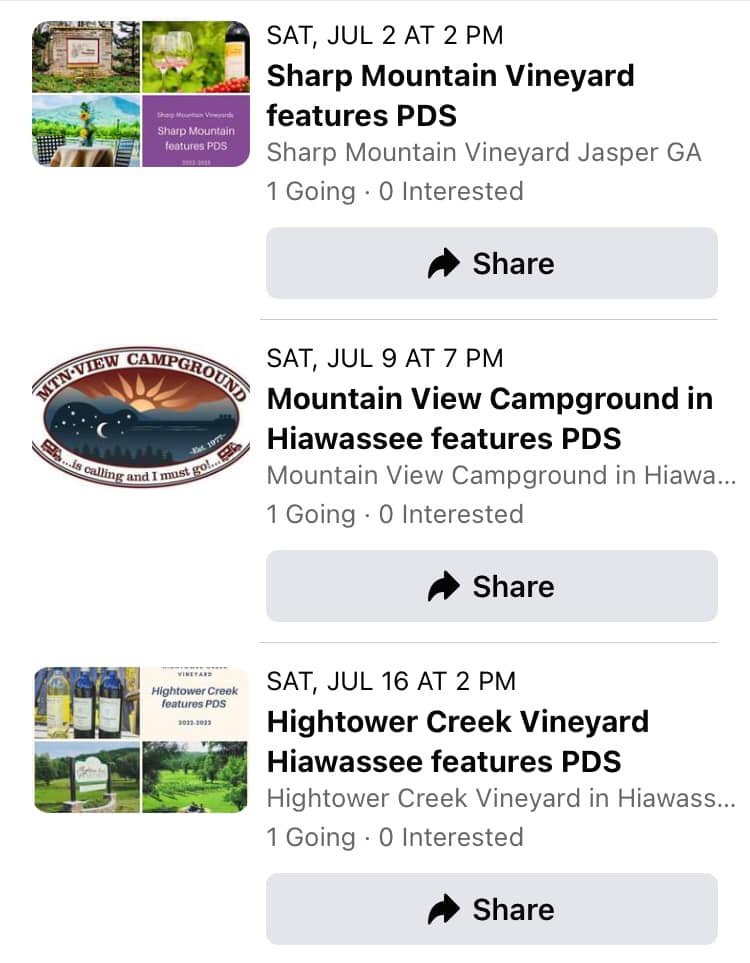750x963 pixels.
Task: Share the Mountain View Campground event
Action: click(491, 586)
